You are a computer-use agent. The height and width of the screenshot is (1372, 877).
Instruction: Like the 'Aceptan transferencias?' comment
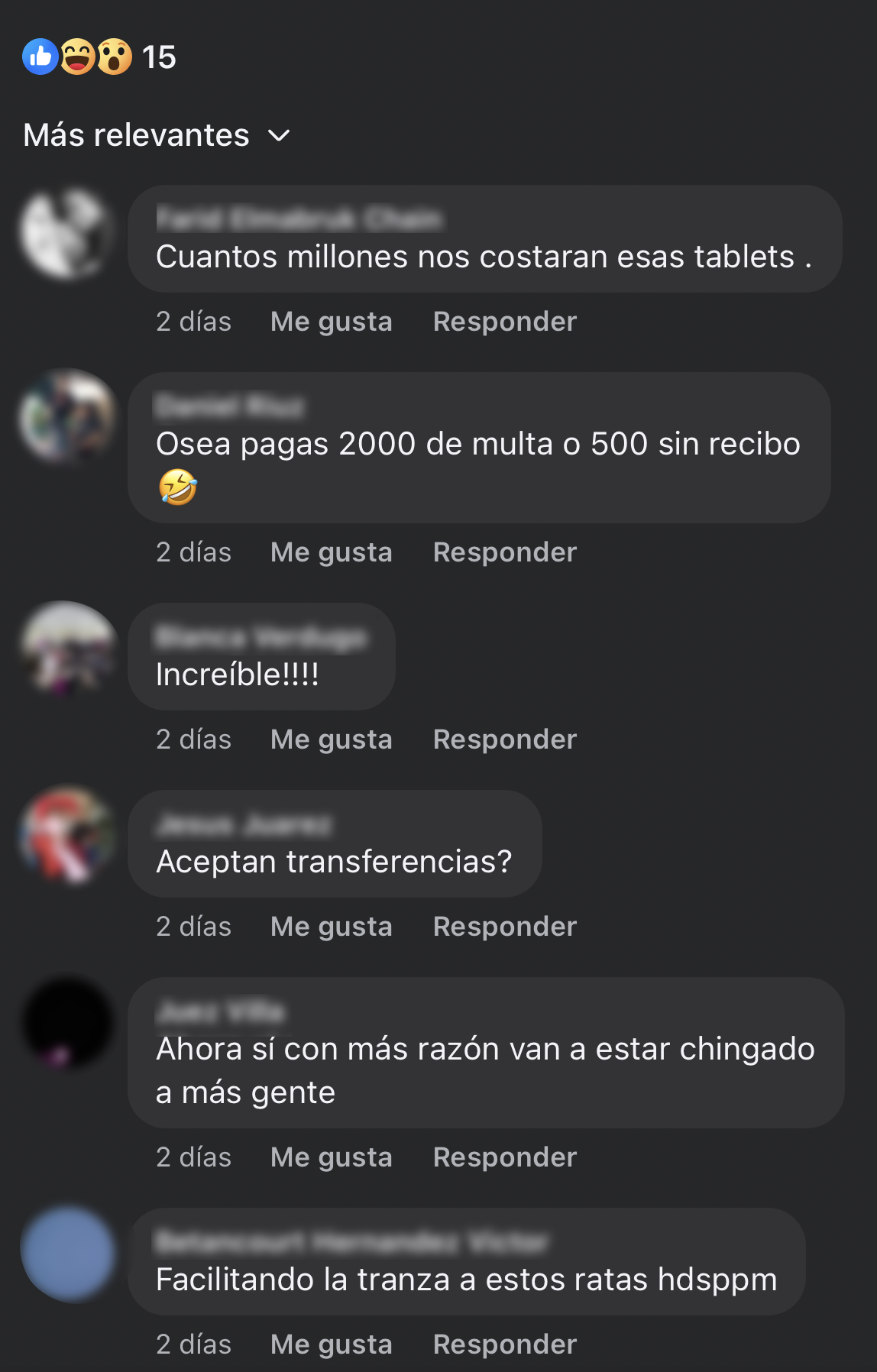(331, 927)
